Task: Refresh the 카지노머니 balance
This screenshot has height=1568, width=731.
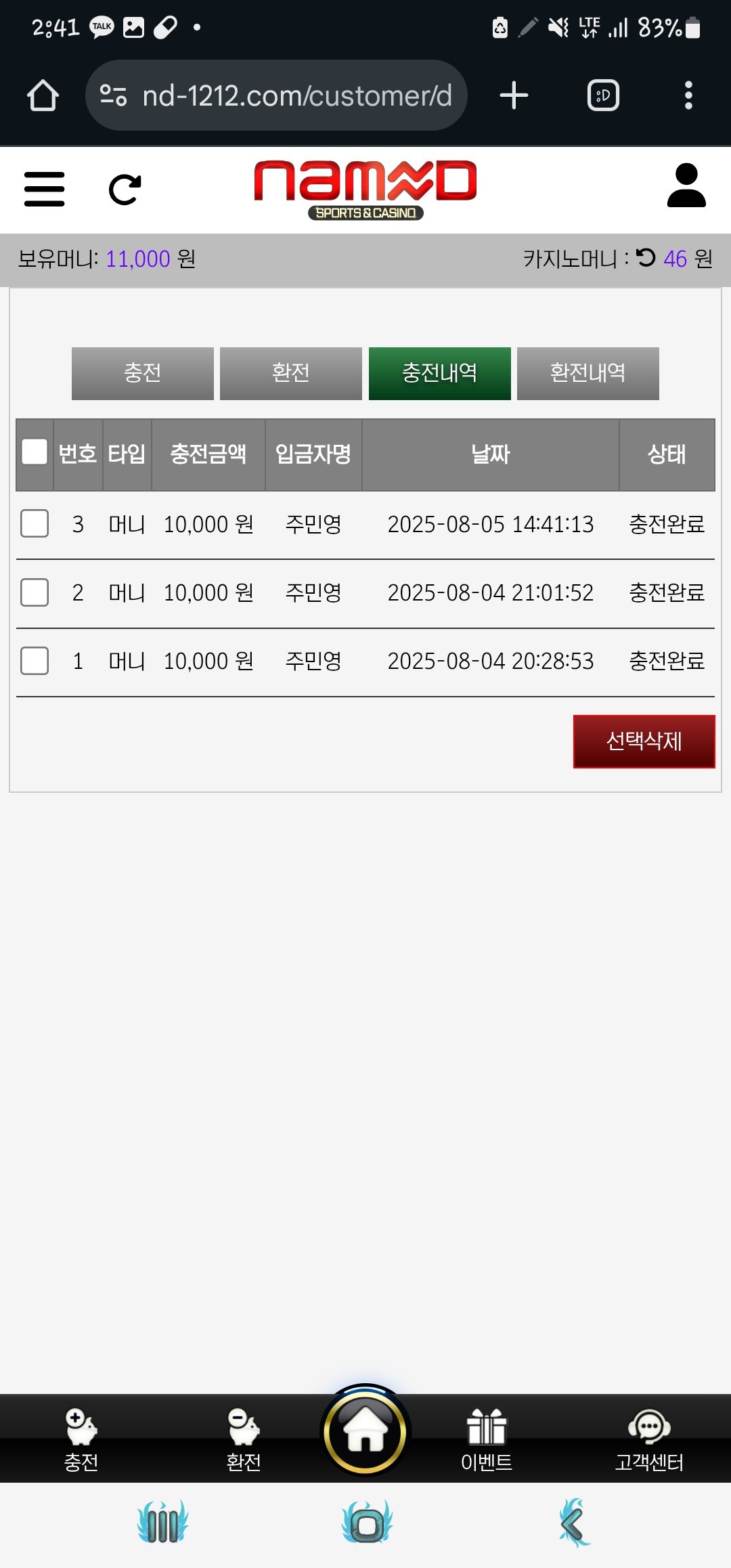Action: point(646,257)
